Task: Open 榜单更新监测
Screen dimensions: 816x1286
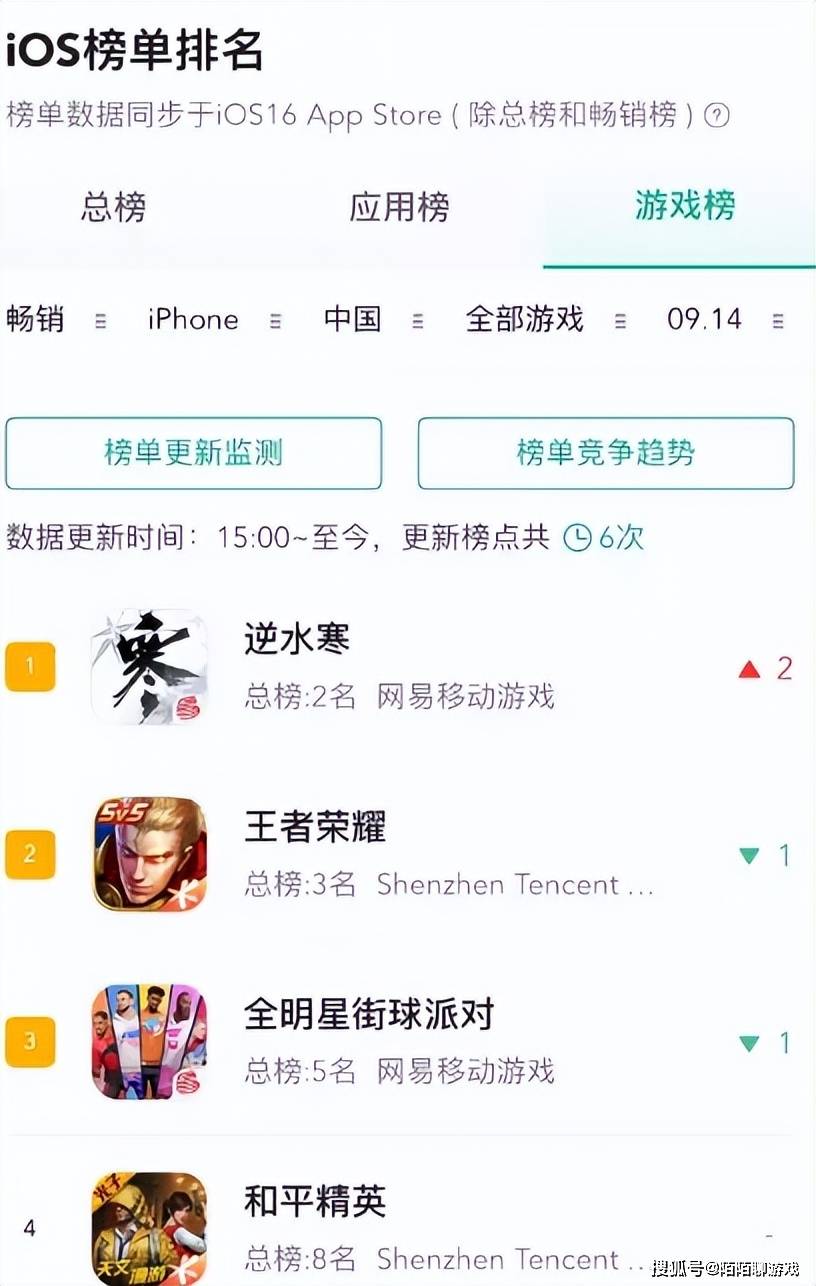Action: pyautogui.click(x=194, y=453)
